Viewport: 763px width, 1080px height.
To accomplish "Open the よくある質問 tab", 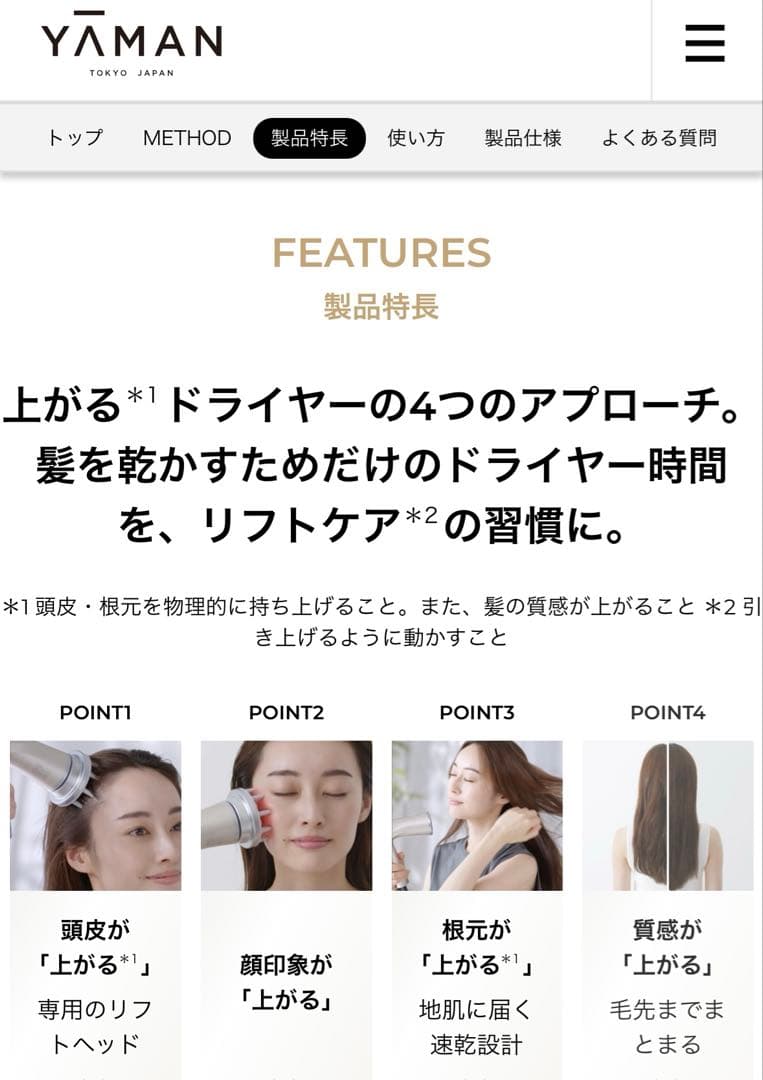I will [x=659, y=138].
